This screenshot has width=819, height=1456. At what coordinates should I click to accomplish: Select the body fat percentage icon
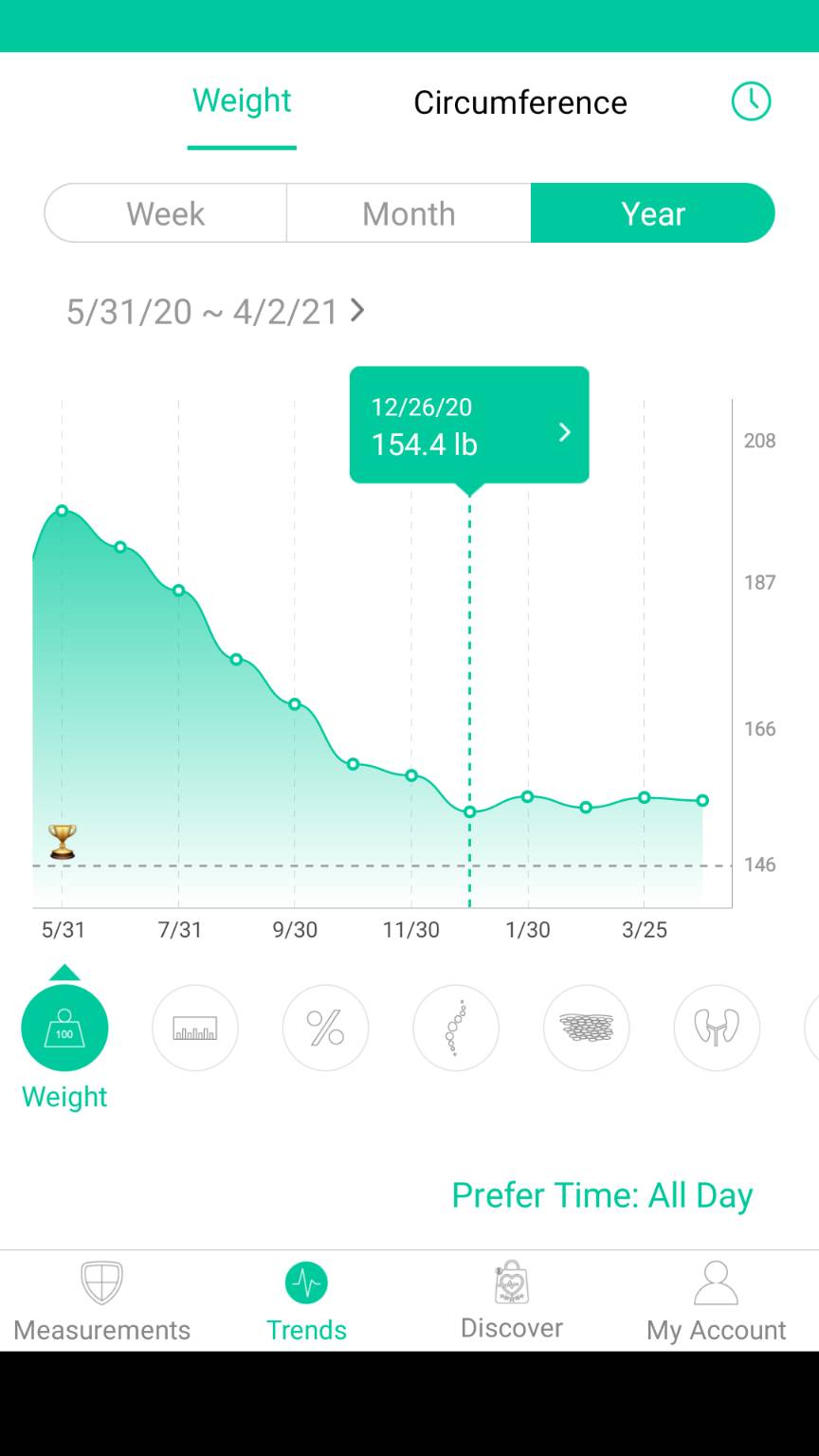point(325,1028)
